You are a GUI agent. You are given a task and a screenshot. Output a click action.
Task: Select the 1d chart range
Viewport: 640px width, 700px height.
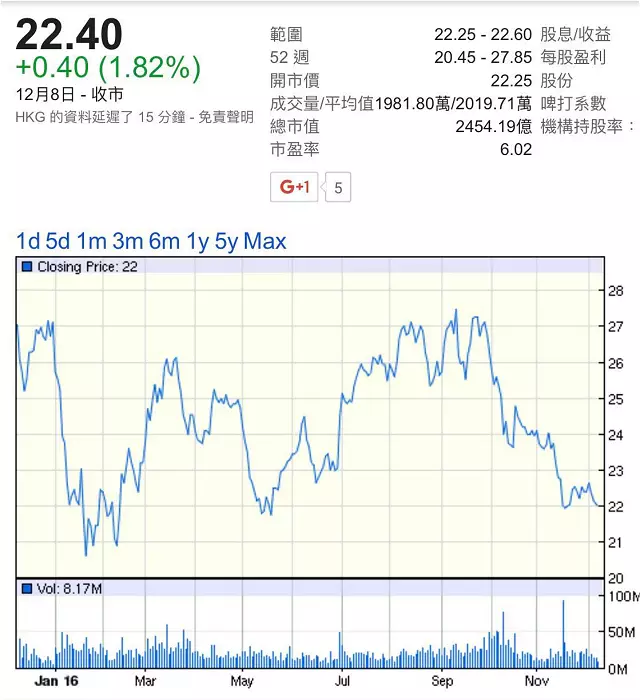(28, 241)
